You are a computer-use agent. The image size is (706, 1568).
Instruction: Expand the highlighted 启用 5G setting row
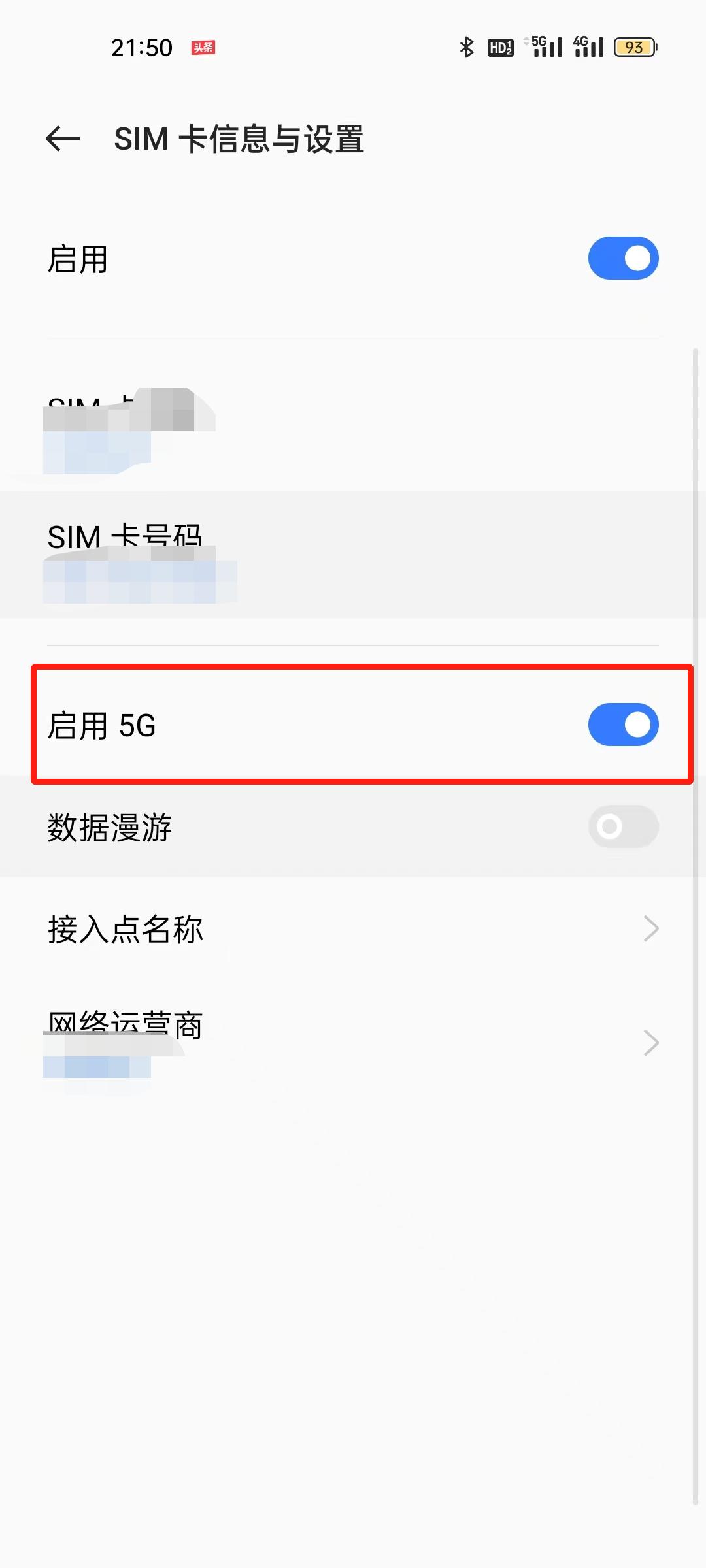click(x=353, y=723)
